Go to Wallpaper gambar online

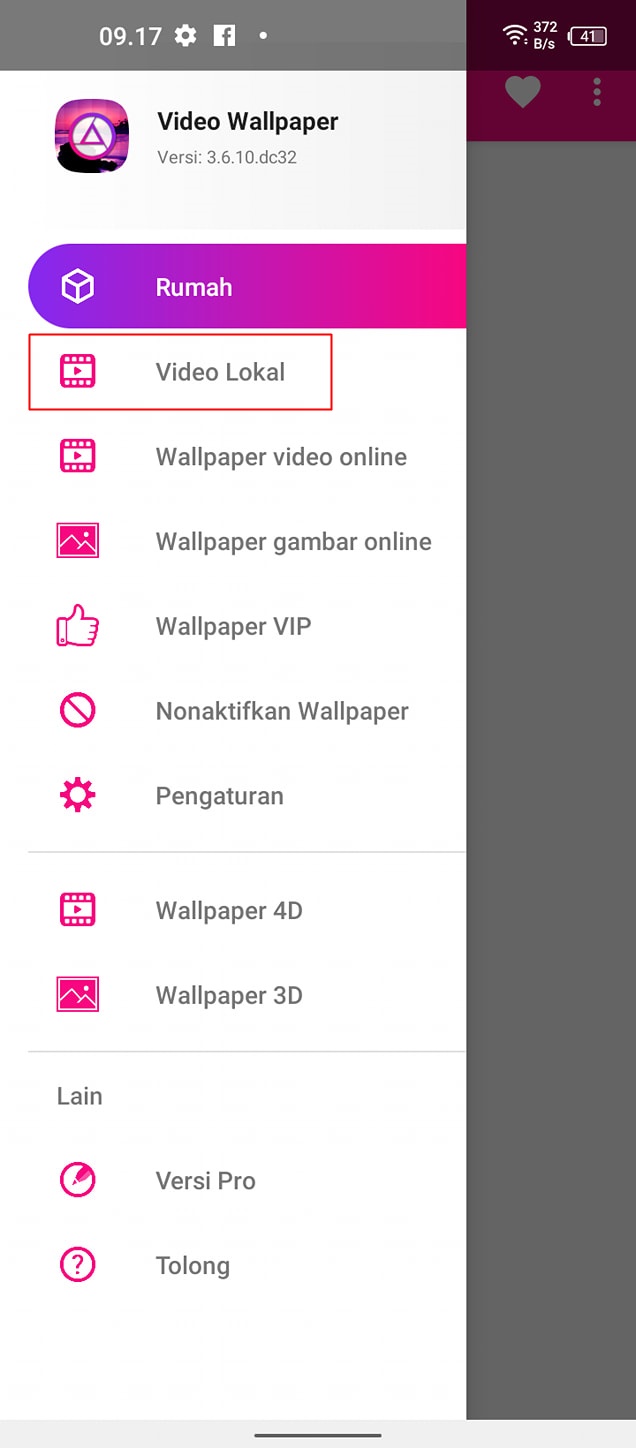pyautogui.click(x=293, y=542)
